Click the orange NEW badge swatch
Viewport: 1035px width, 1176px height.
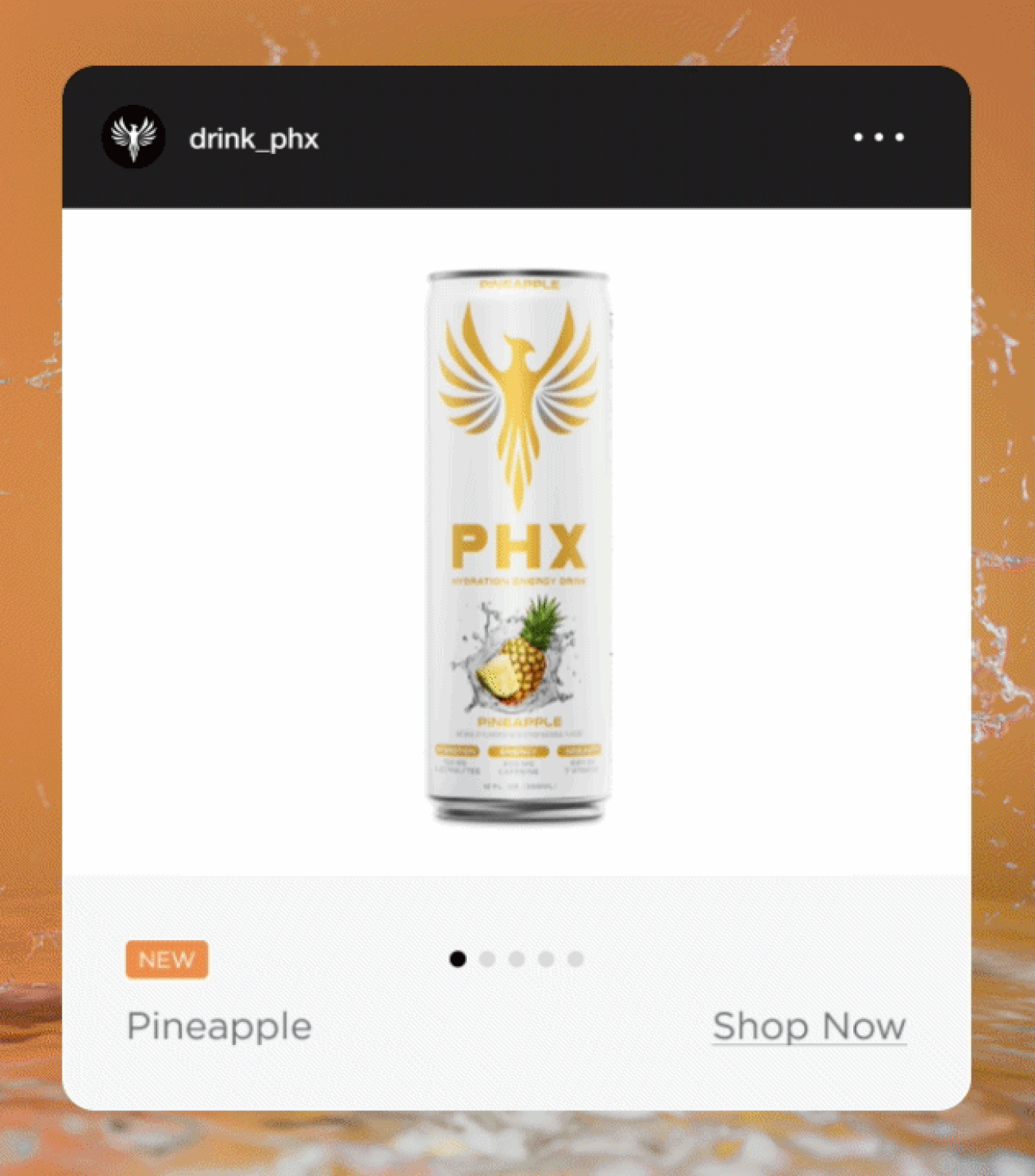167,959
